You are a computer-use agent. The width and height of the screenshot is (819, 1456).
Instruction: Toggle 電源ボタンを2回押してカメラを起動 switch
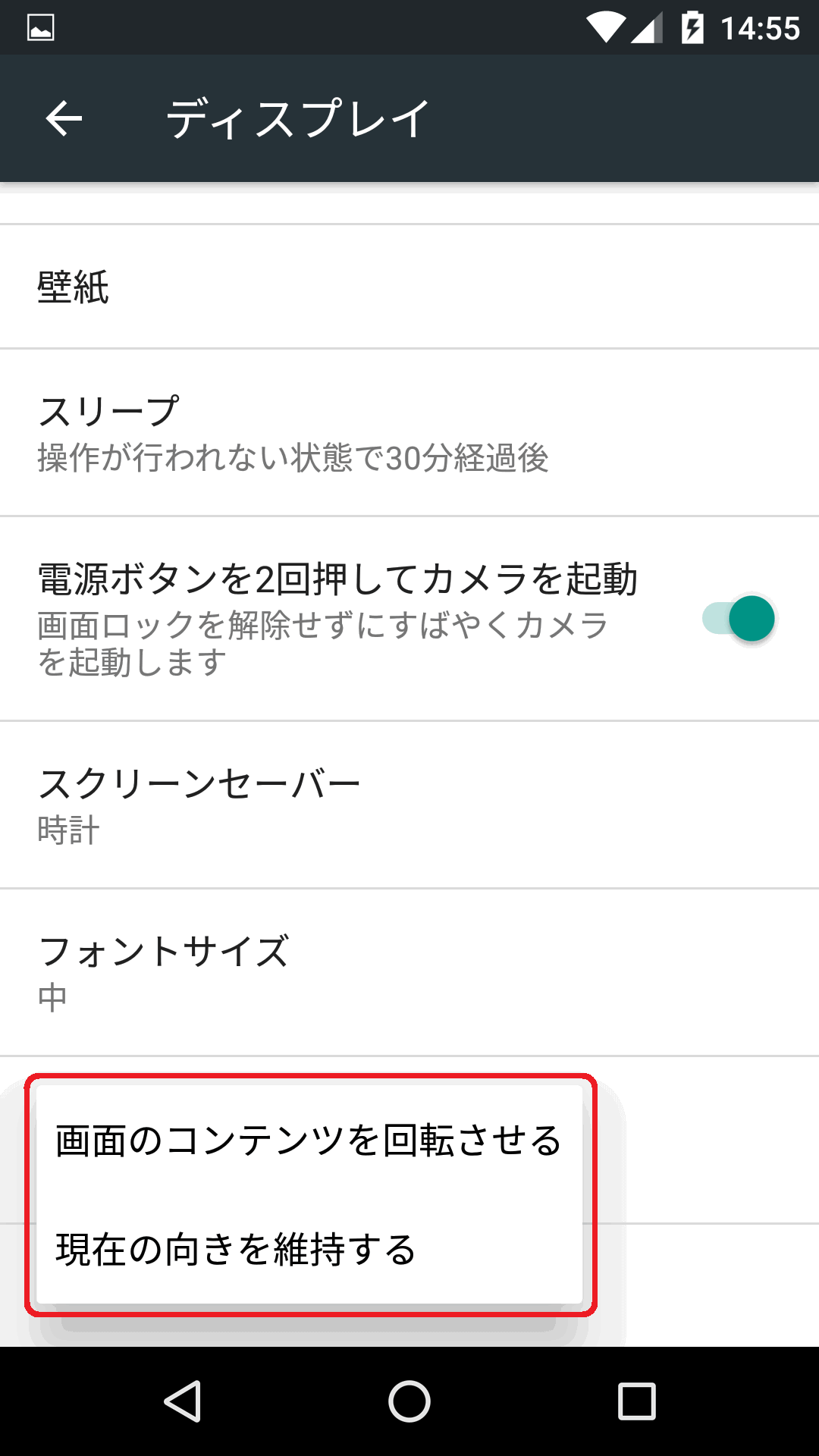(x=739, y=619)
